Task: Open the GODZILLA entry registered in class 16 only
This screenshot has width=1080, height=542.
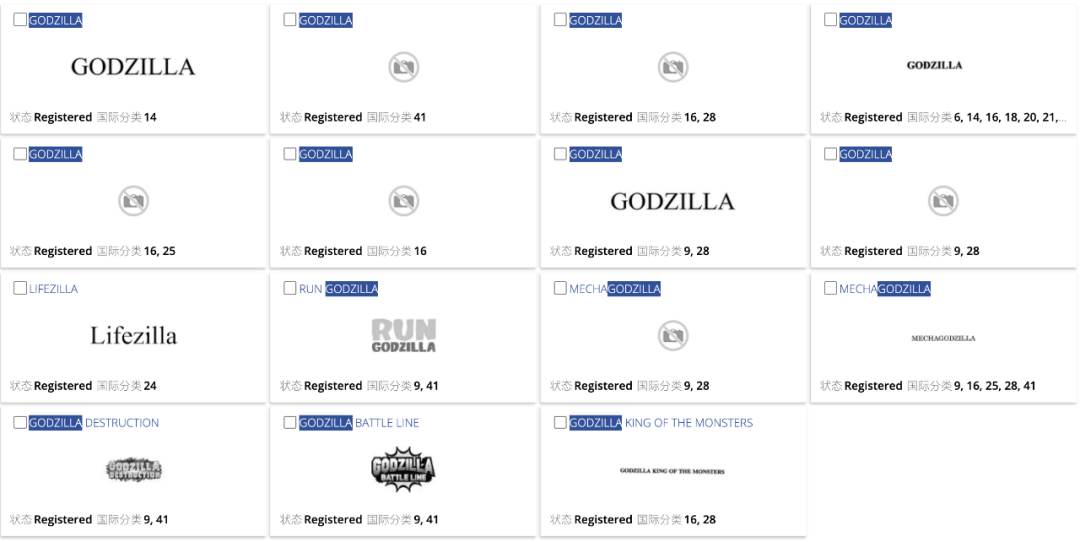Action: click(325, 154)
